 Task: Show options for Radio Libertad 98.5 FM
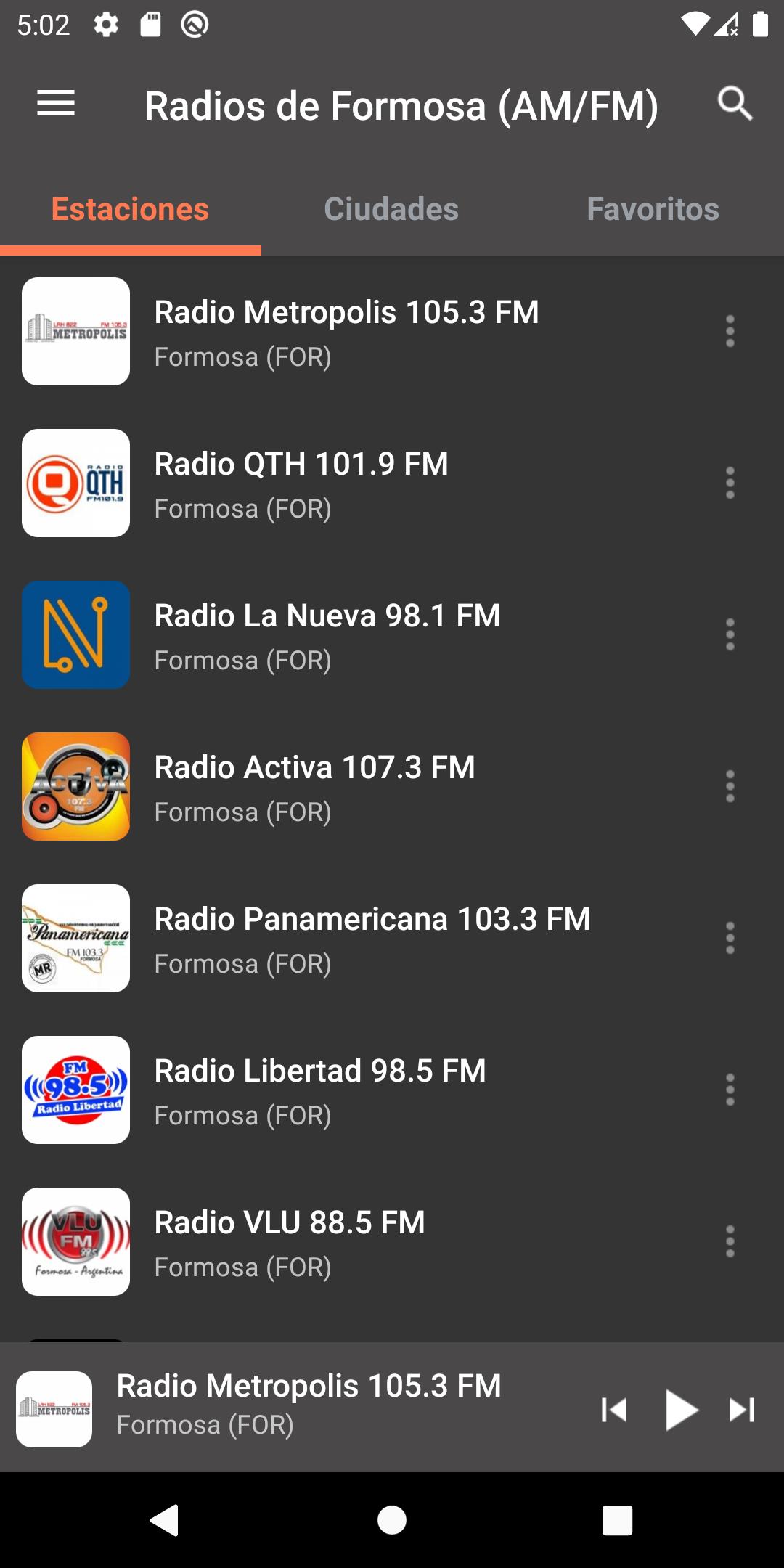[x=730, y=1090]
